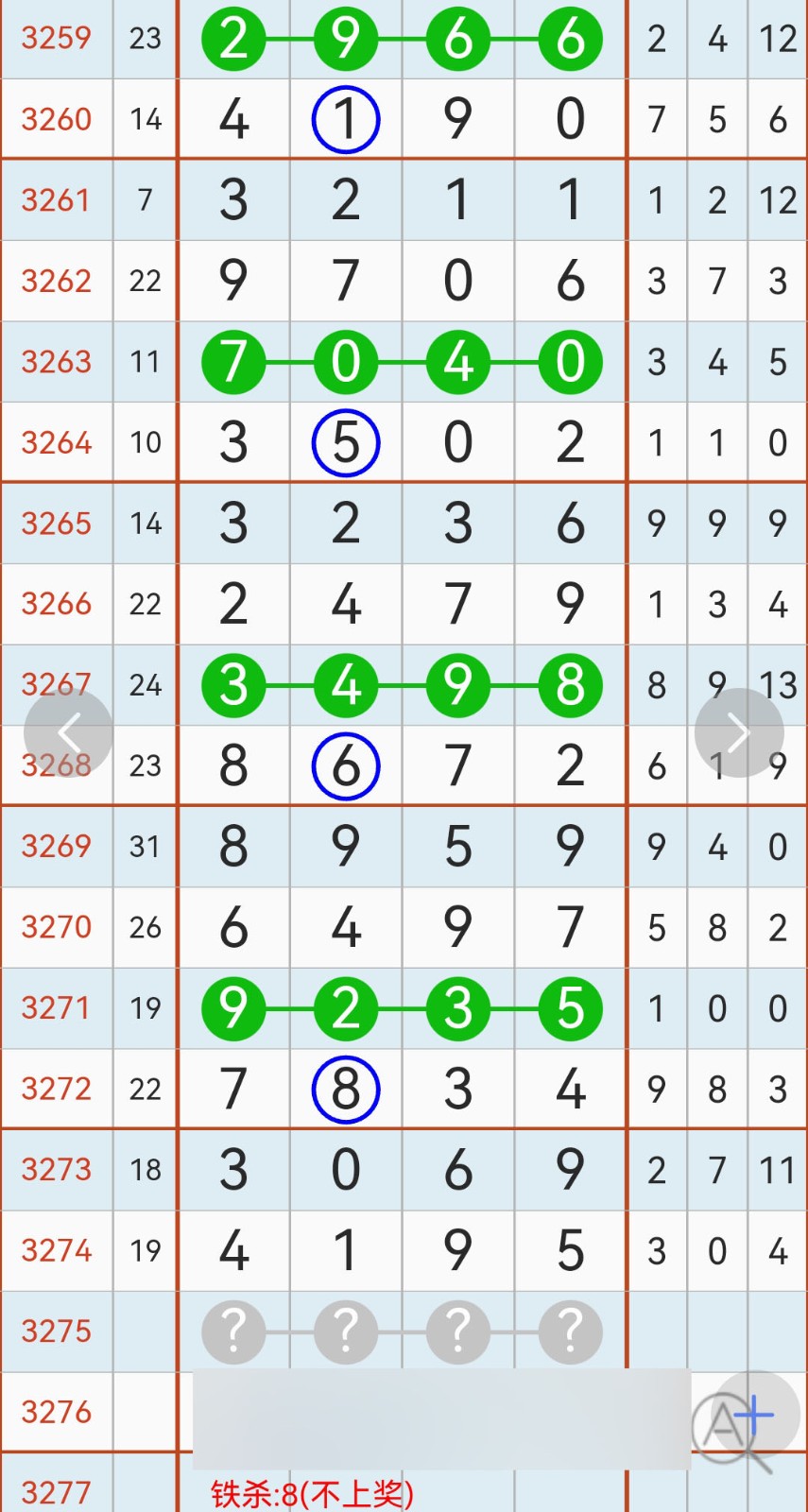Select the period number 3273 label
The width and height of the screenshot is (808, 1512).
coord(57,1170)
